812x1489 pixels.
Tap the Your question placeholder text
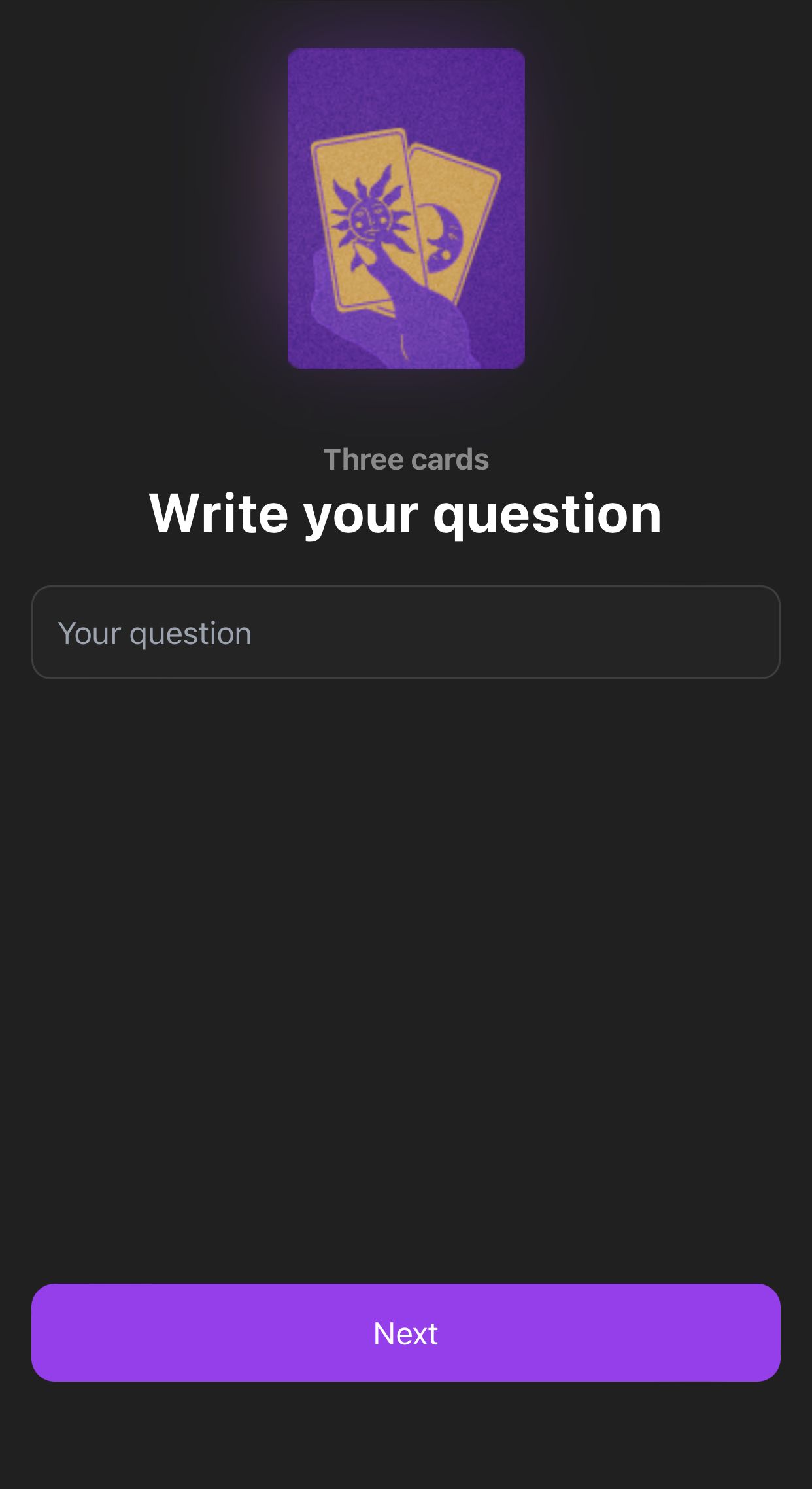(155, 632)
